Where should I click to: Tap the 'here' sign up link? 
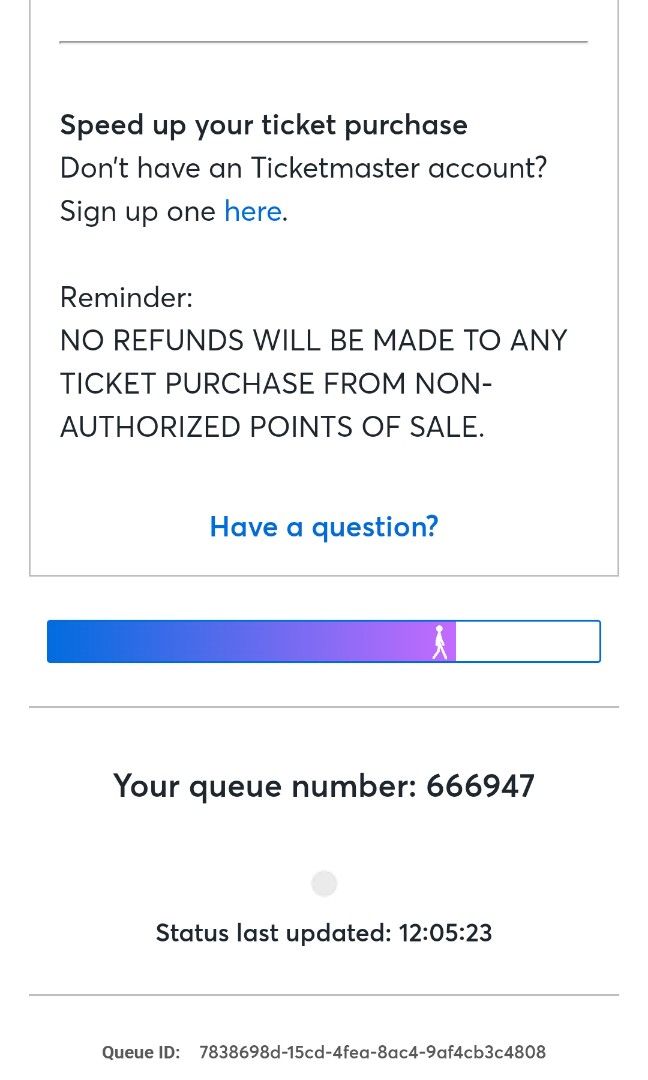tap(252, 211)
